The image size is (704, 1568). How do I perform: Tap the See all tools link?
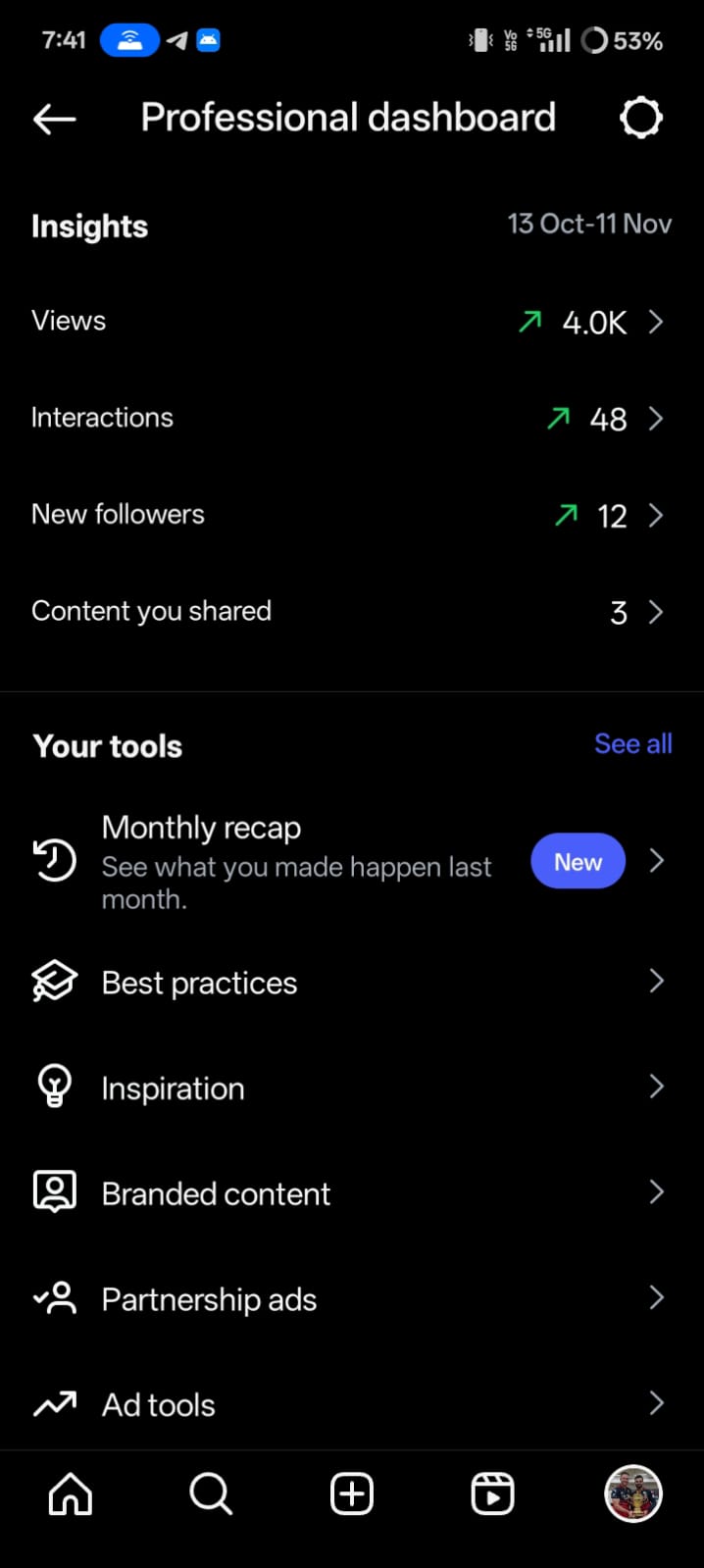click(632, 744)
